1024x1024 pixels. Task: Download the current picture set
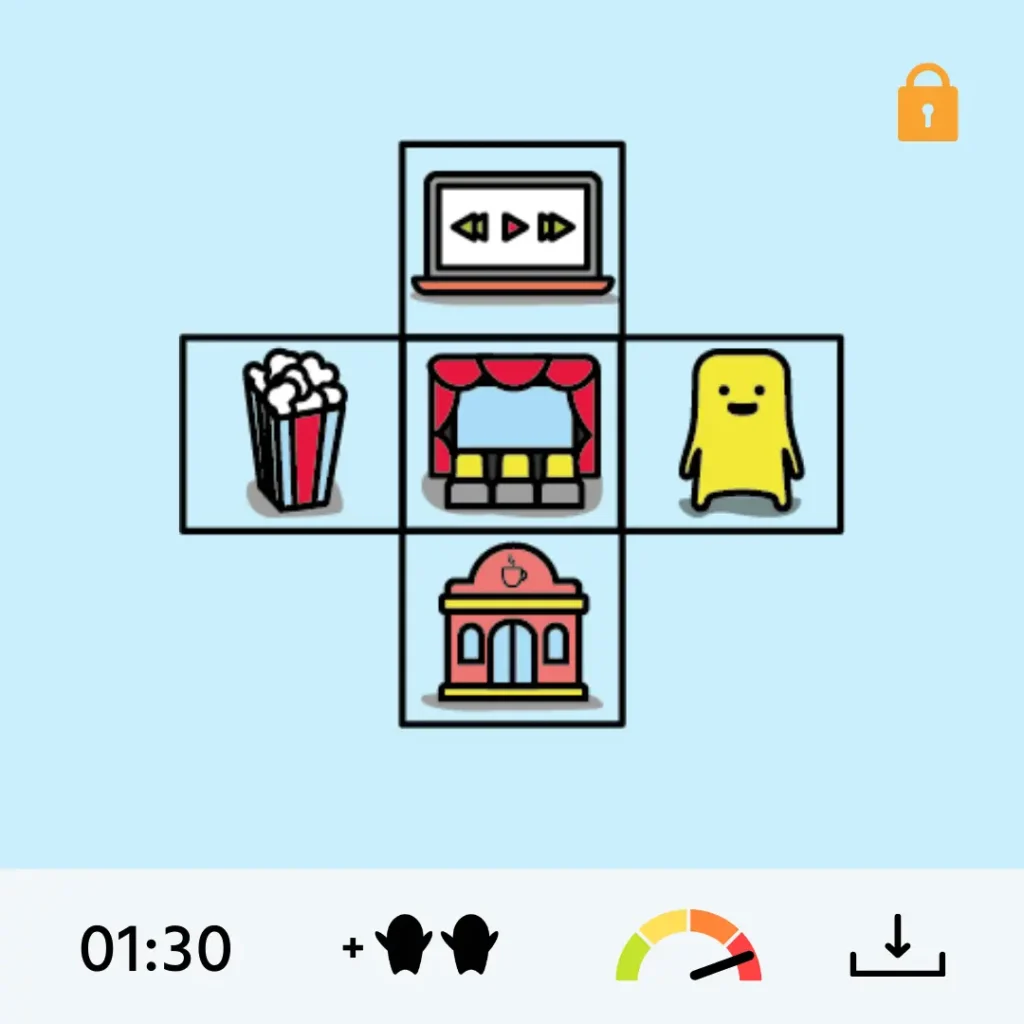point(897,947)
